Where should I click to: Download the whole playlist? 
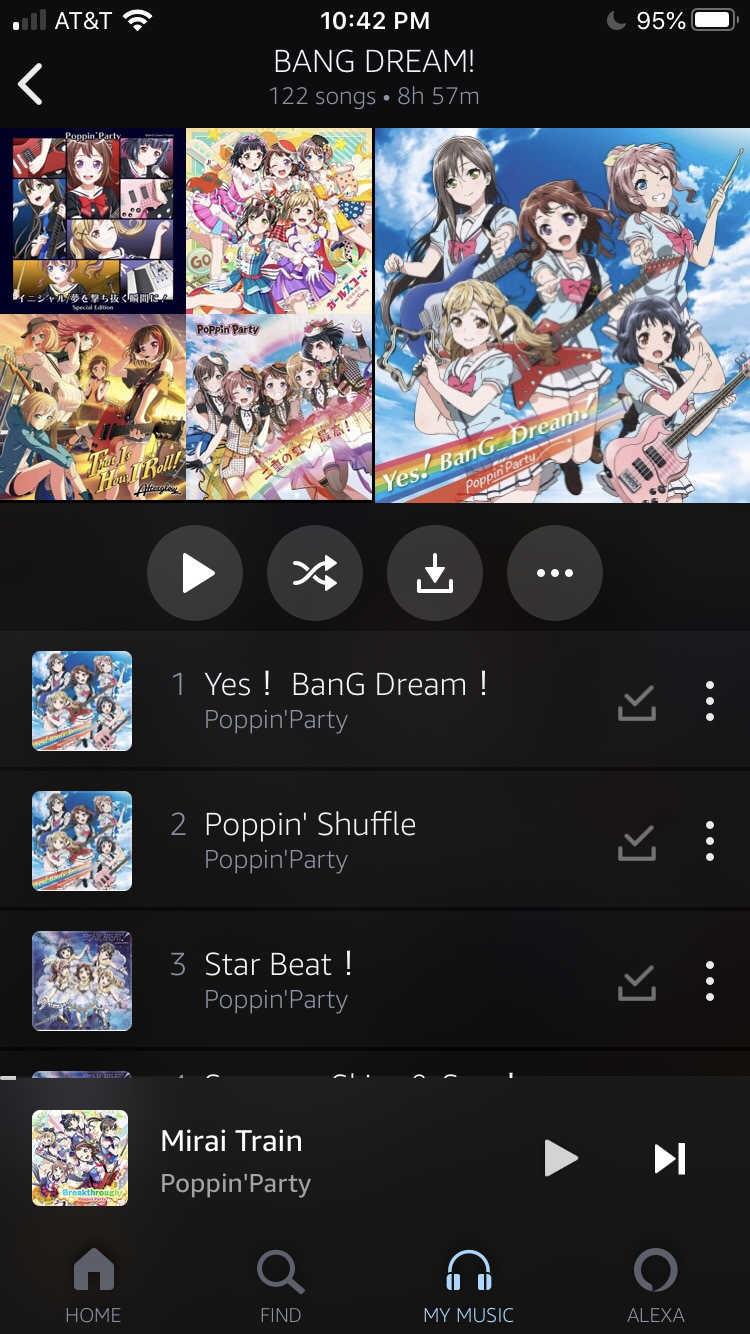point(435,573)
